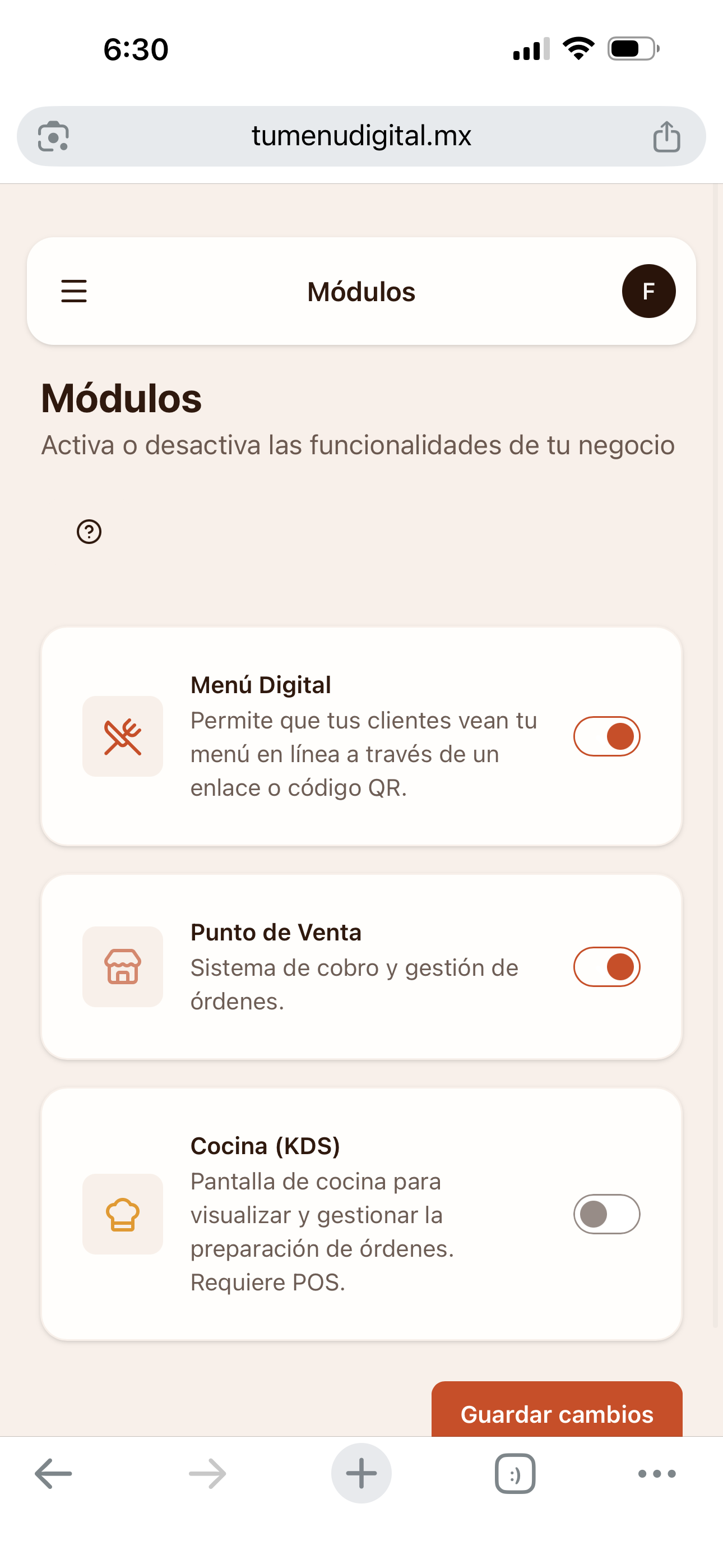Open the page translate icon in address bar
Screen dimensions: 723x1568
[x=54, y=136]
